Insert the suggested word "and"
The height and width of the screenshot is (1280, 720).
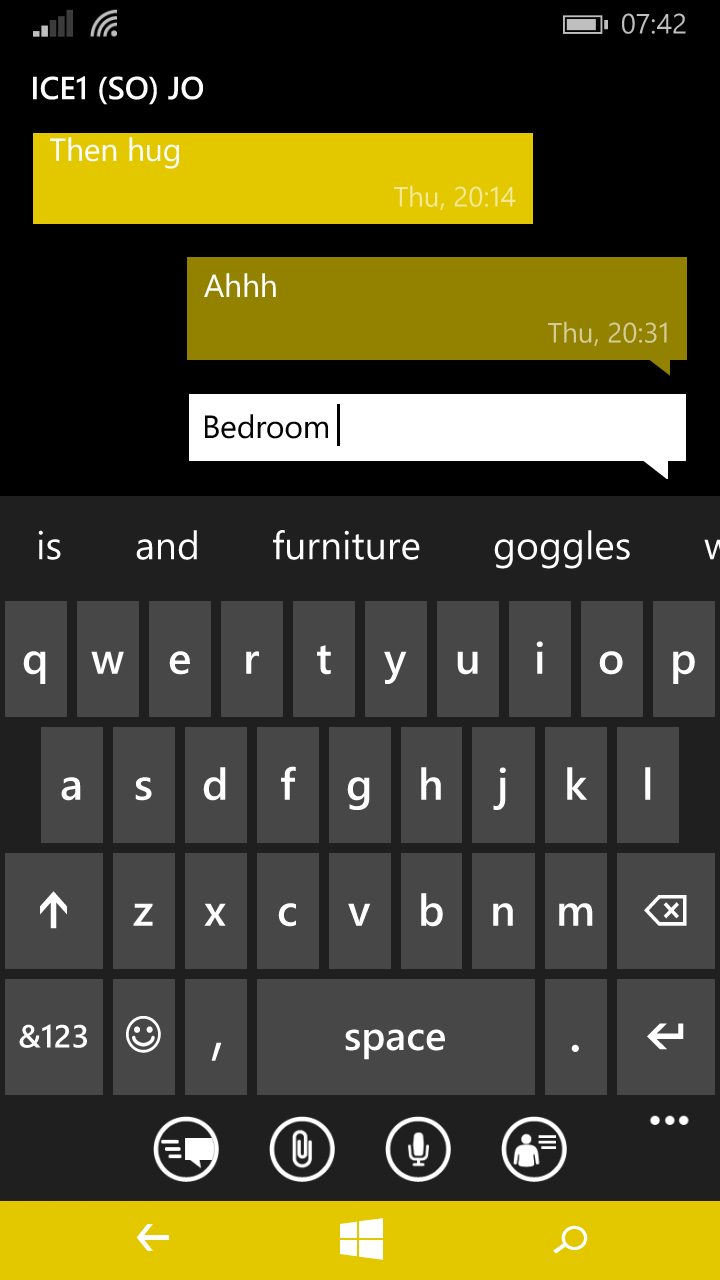coord(167,546)
